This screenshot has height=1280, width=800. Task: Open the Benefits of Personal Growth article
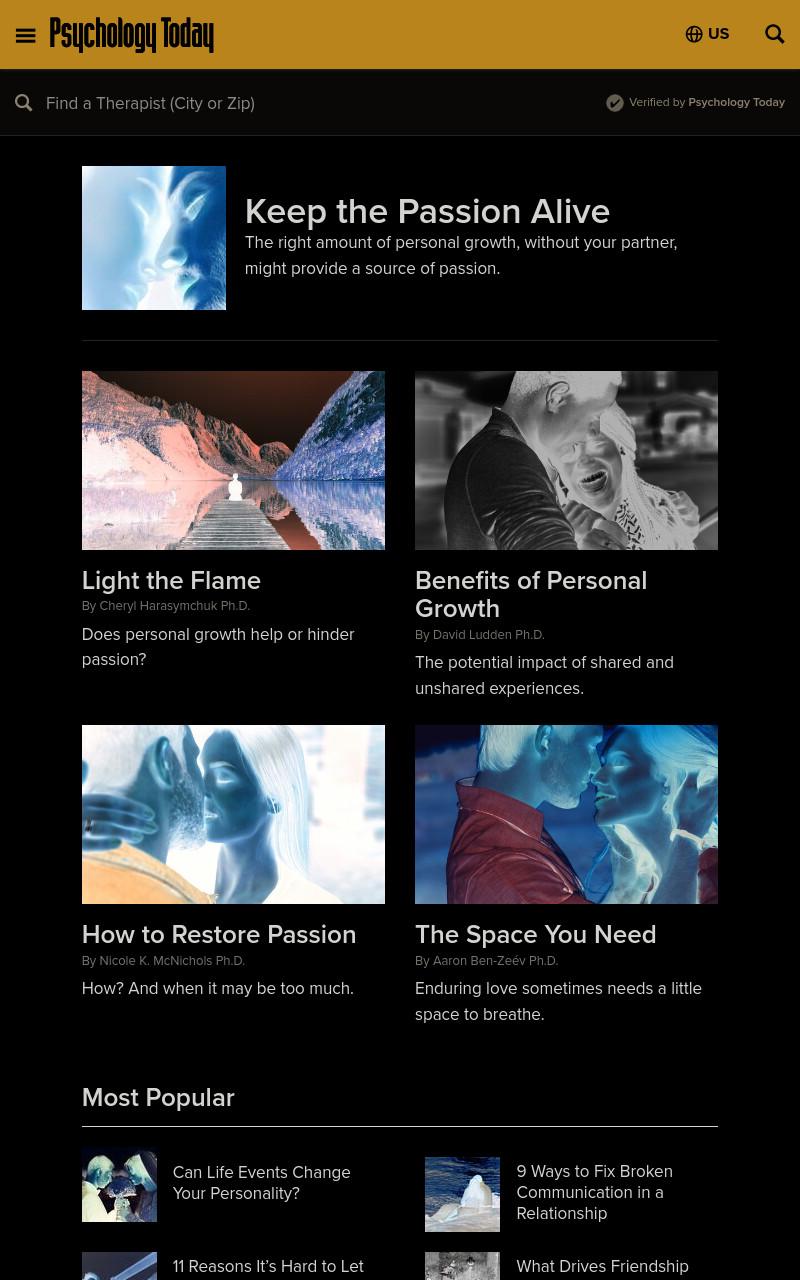click(531, 594)
